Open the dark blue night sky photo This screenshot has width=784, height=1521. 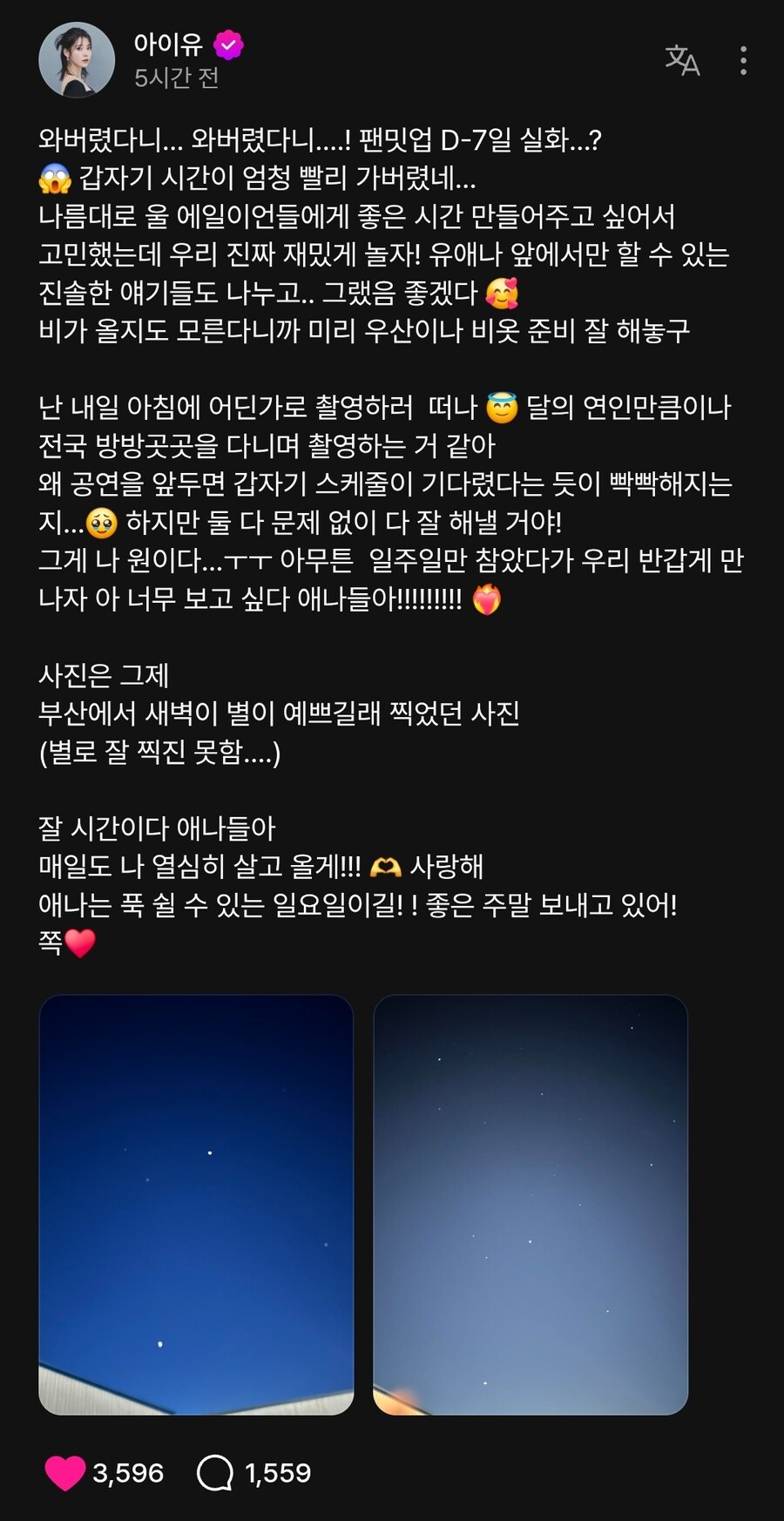pos(196,1205)
